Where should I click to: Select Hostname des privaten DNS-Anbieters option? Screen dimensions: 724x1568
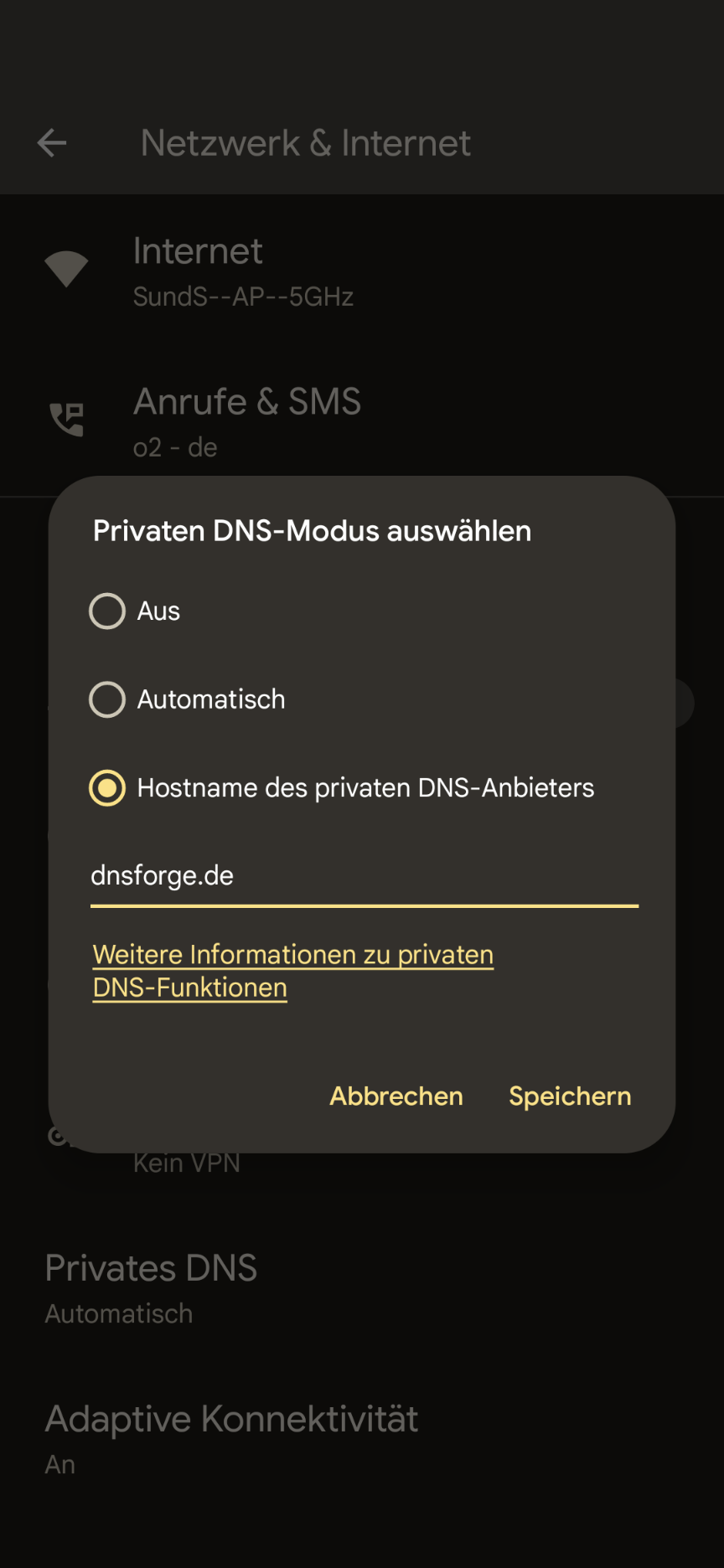107,788
